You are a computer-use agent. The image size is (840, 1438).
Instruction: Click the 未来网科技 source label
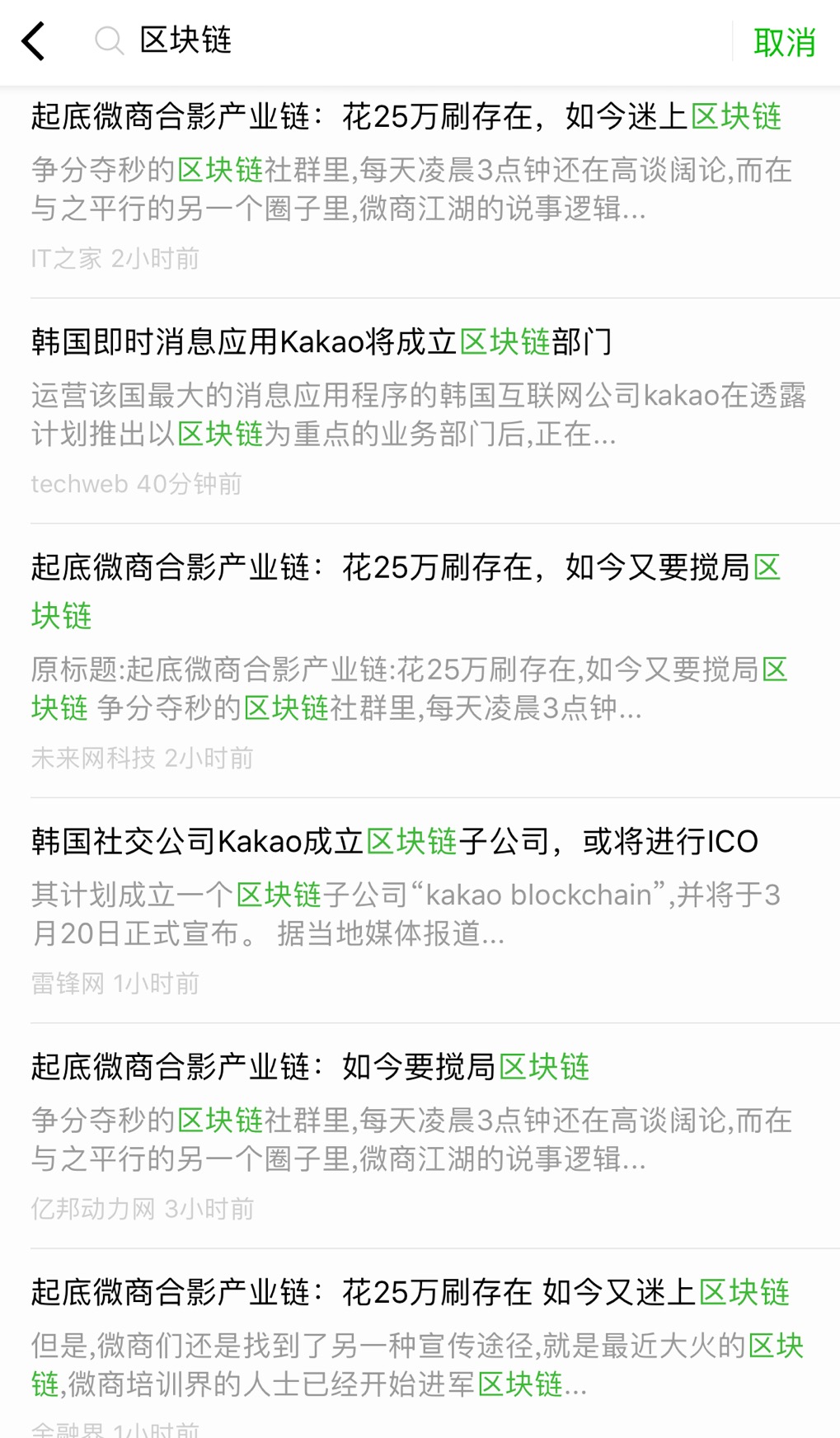[x=92, y=758]
